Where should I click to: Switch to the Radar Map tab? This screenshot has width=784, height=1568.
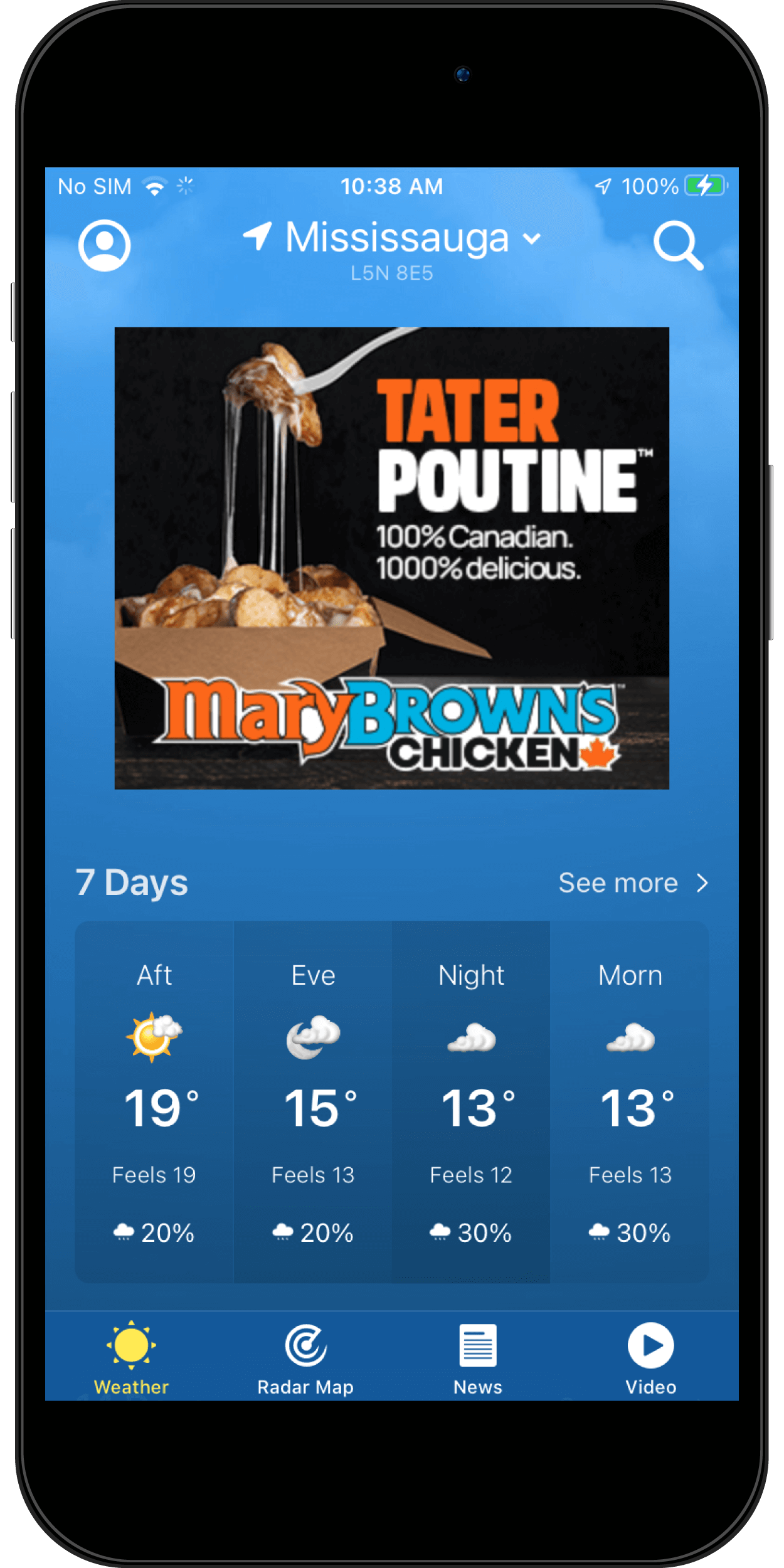pyautogui.click(x=305, y=1359)
